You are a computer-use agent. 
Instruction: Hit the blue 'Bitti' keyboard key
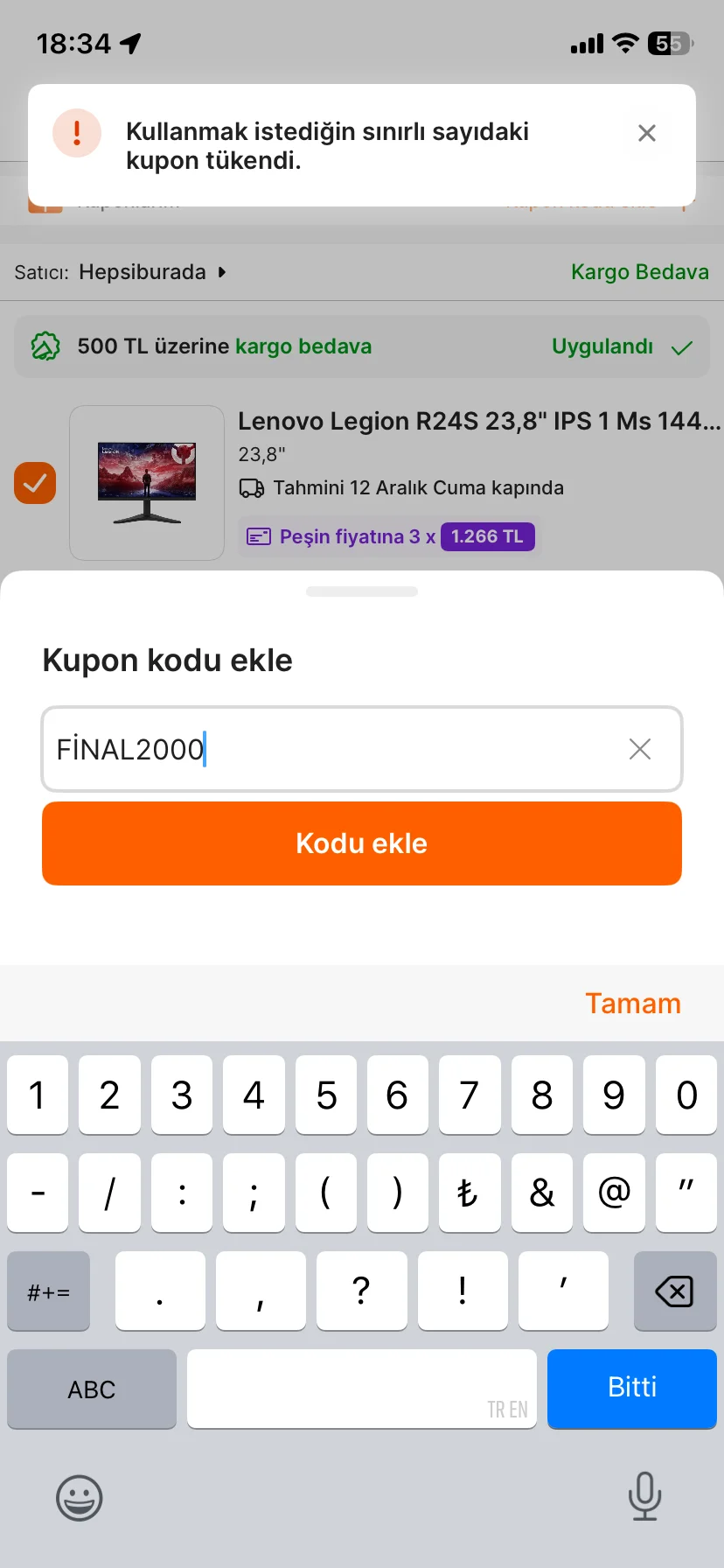click(x=631, y=1389)
